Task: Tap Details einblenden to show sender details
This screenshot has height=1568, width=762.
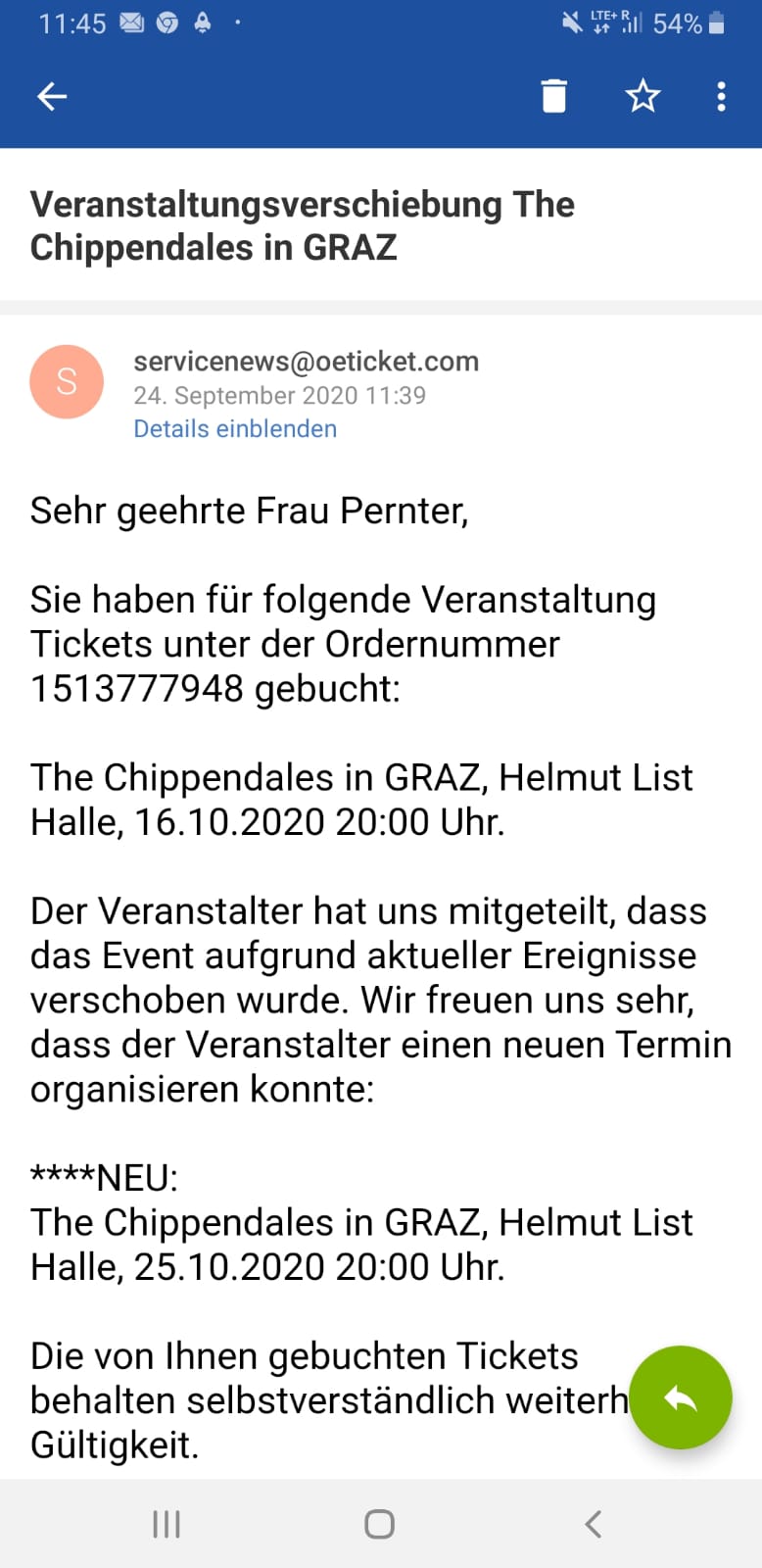Action: (235, 429)
